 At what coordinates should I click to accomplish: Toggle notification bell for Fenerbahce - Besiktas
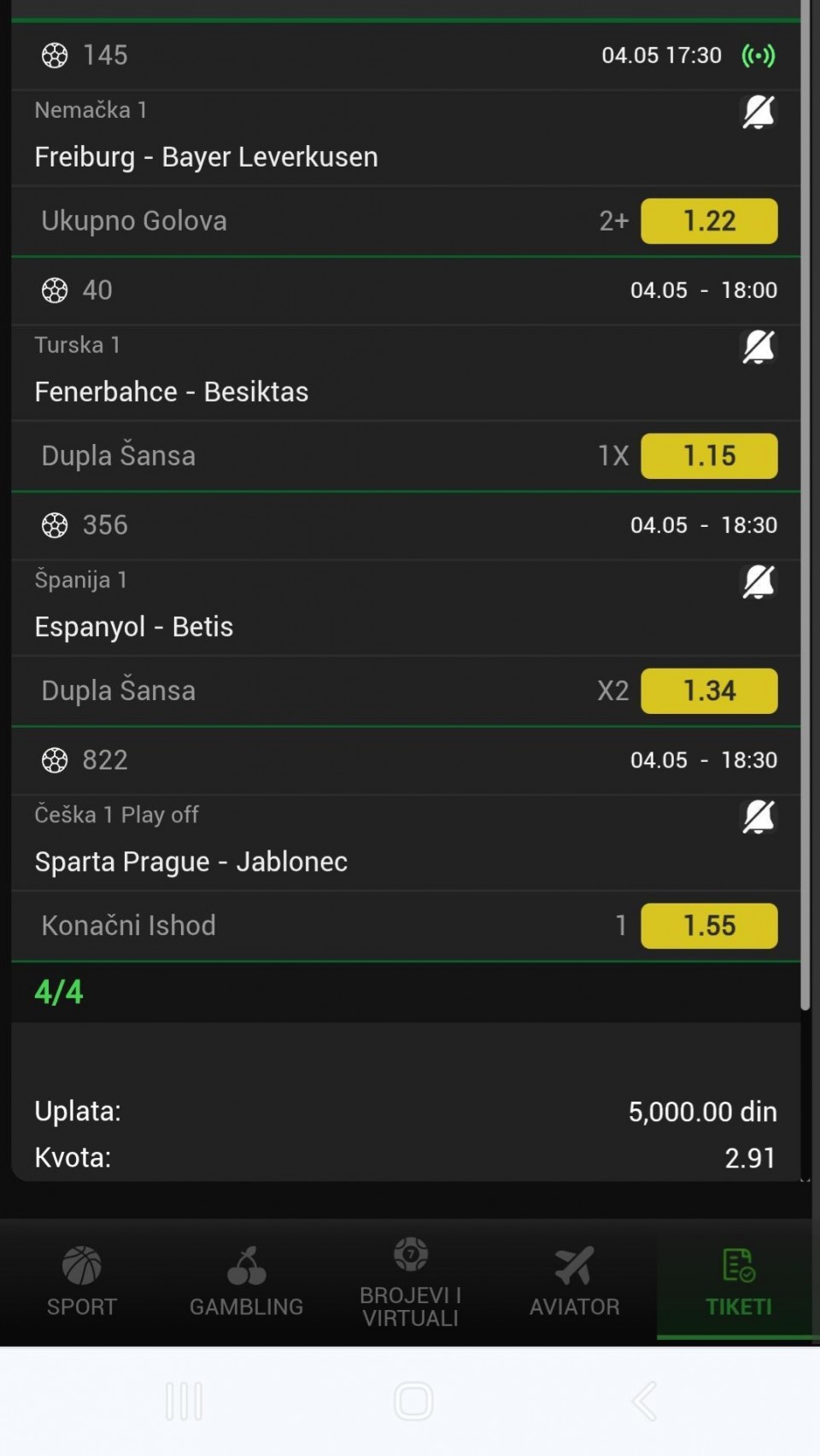(758, 347)
